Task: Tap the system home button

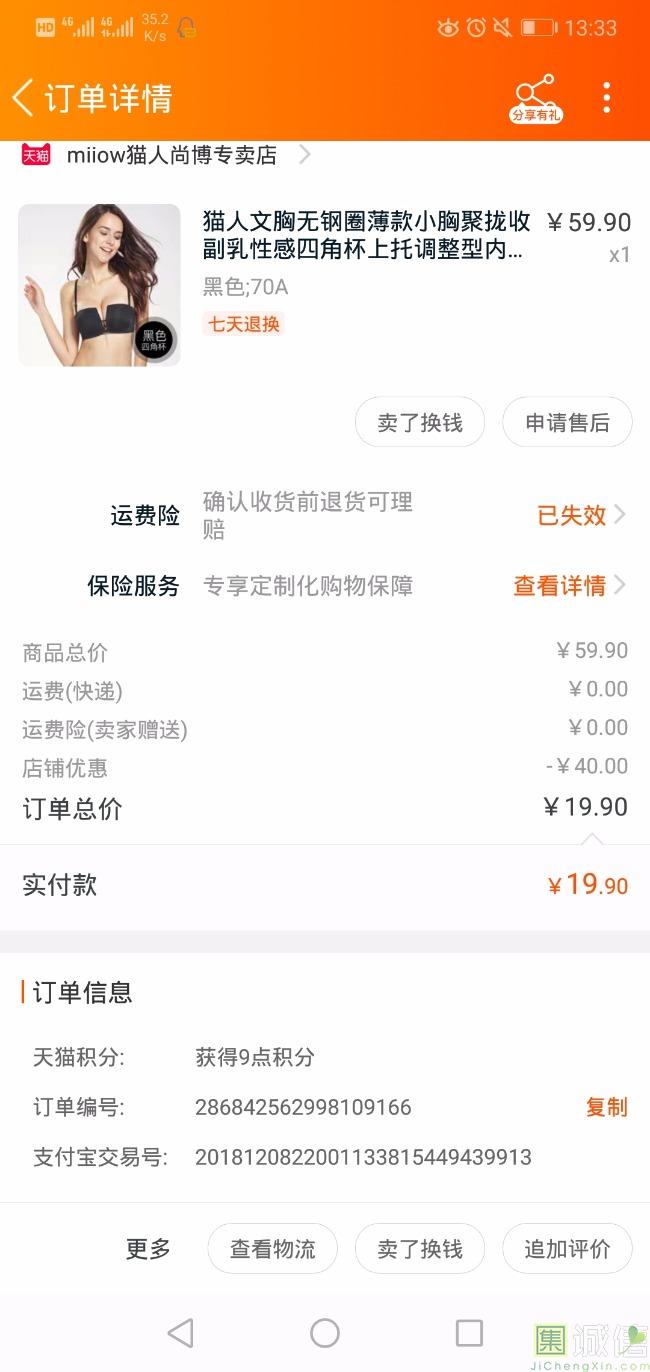Action: click(325, 1333)
